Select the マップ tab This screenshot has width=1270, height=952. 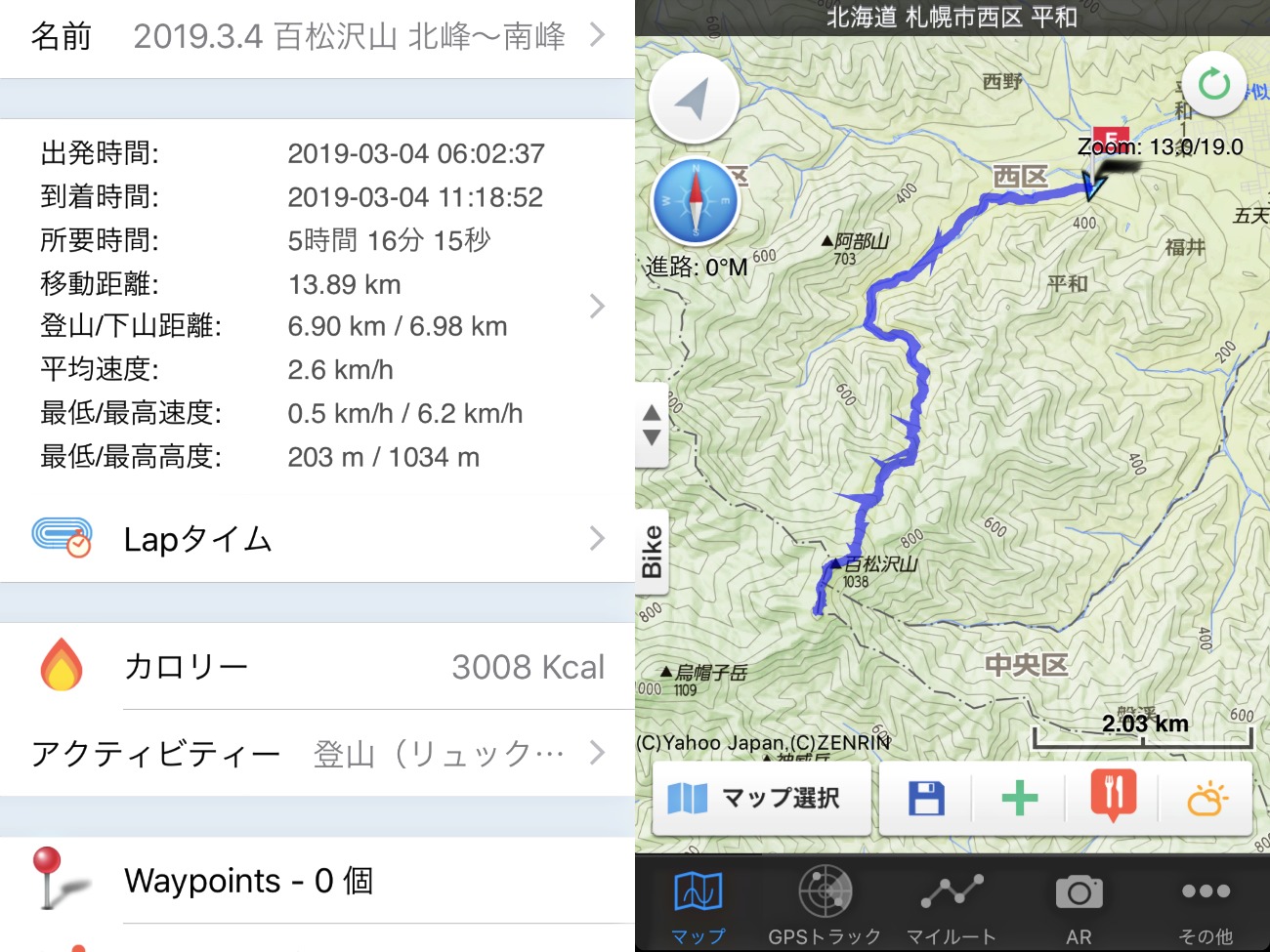pos(698,904)
